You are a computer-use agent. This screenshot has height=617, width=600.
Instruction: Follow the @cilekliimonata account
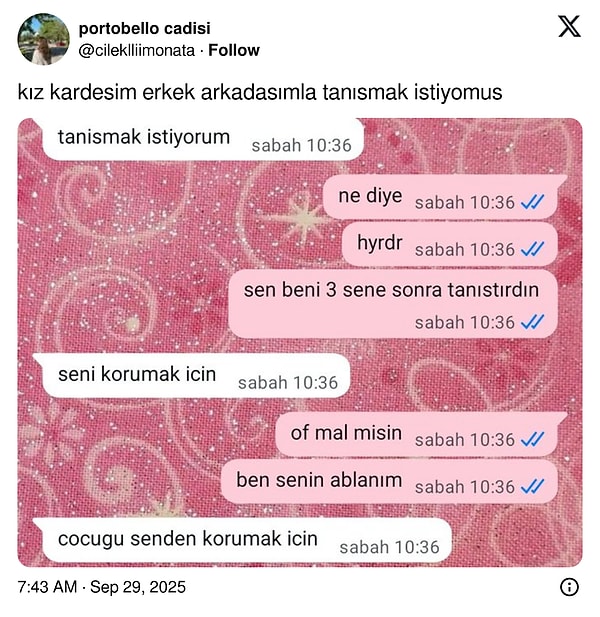coord(233,50)
